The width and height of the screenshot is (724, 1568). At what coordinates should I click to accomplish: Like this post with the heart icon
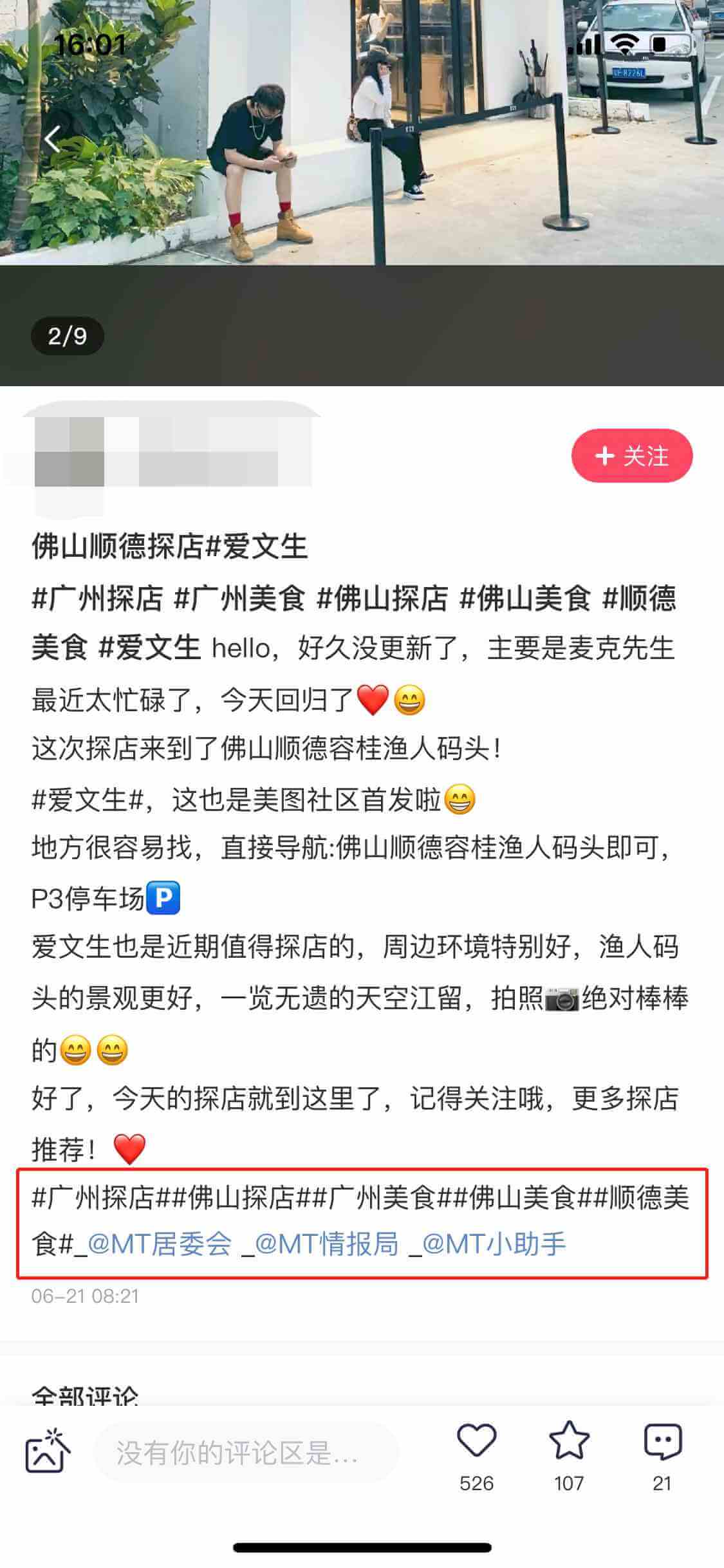[x=476, y=1442]
